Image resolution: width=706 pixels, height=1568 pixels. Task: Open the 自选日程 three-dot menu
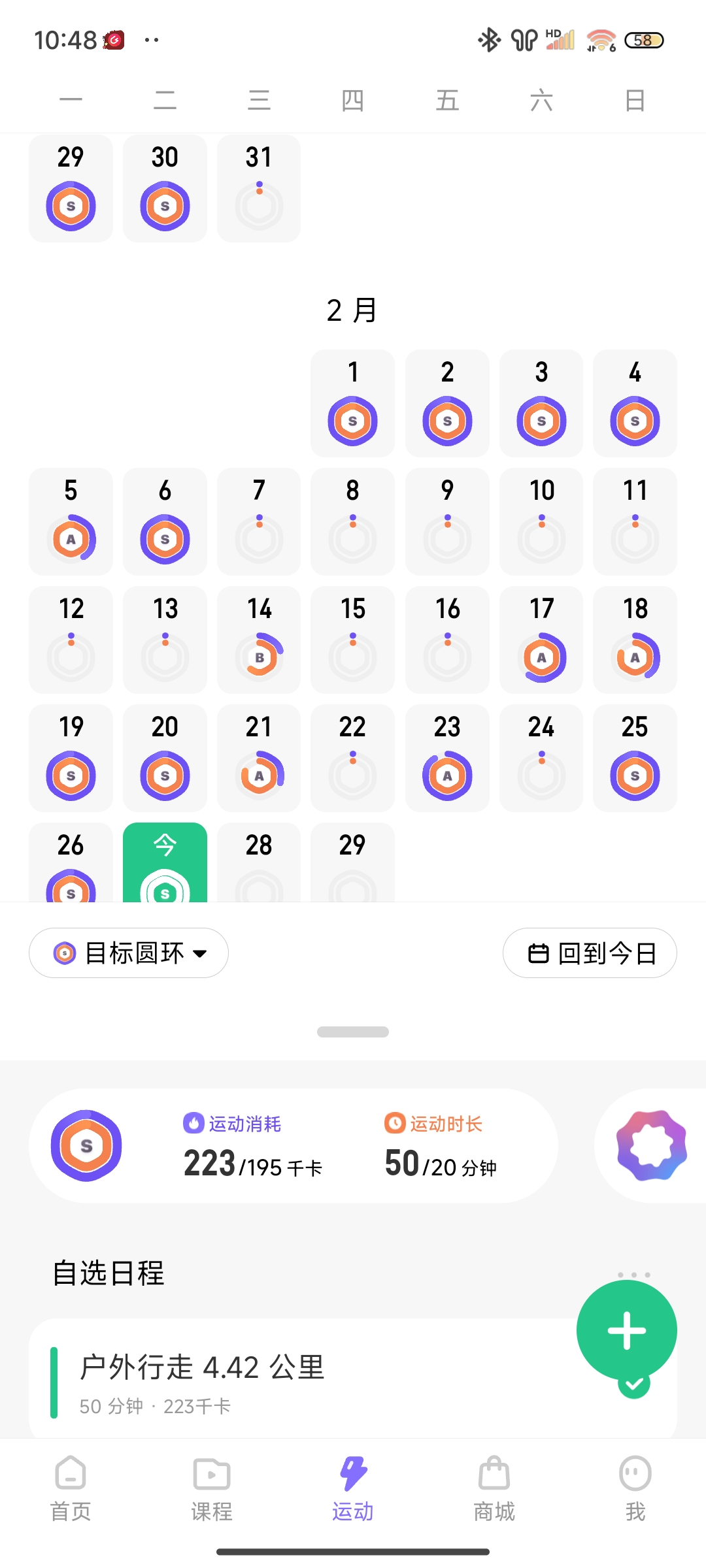(634, 1275)
